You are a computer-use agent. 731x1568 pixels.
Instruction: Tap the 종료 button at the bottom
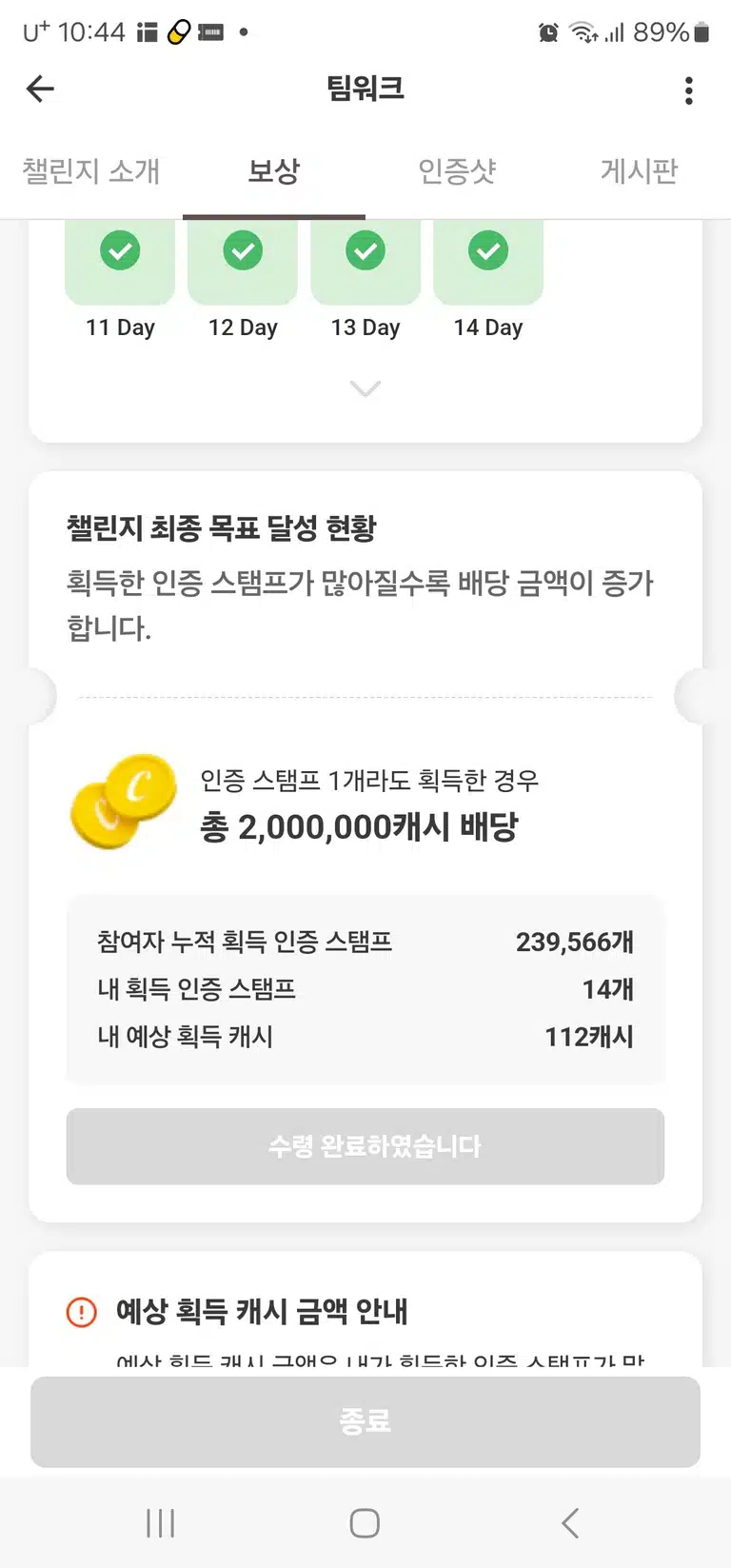[x=365, y=1421]
